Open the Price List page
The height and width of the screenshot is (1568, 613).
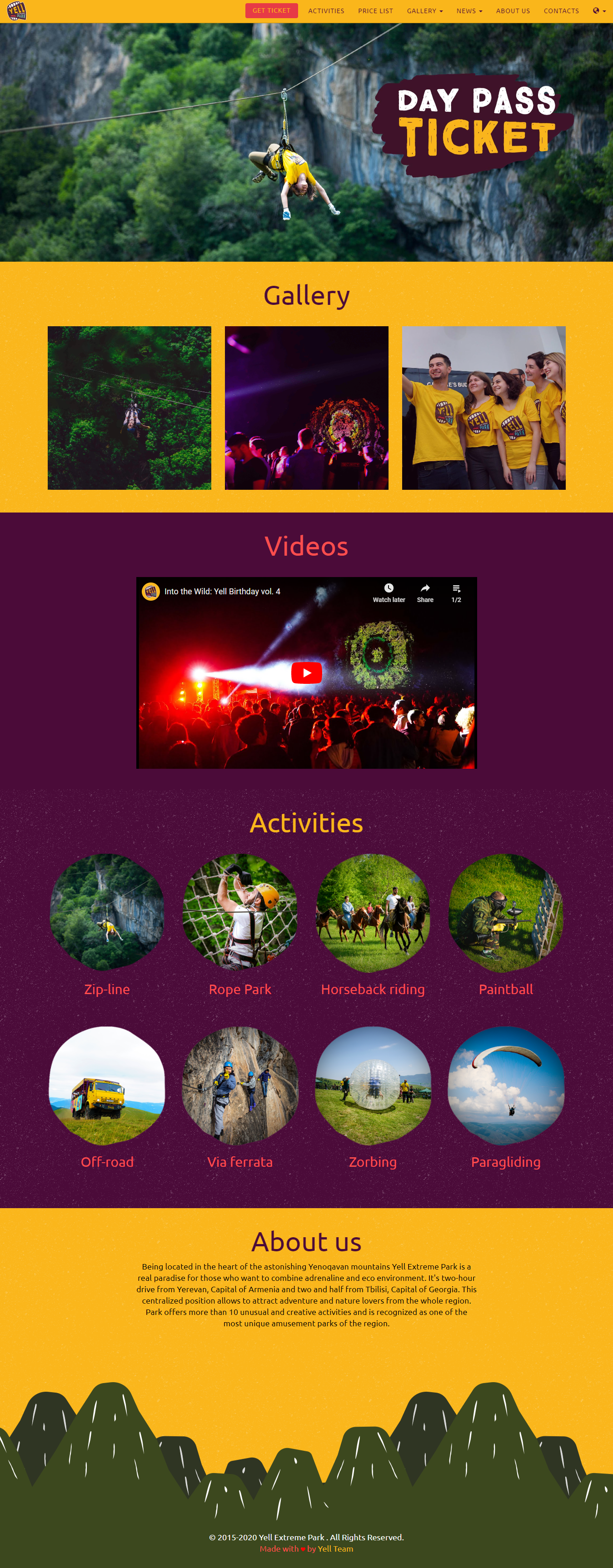375,11
